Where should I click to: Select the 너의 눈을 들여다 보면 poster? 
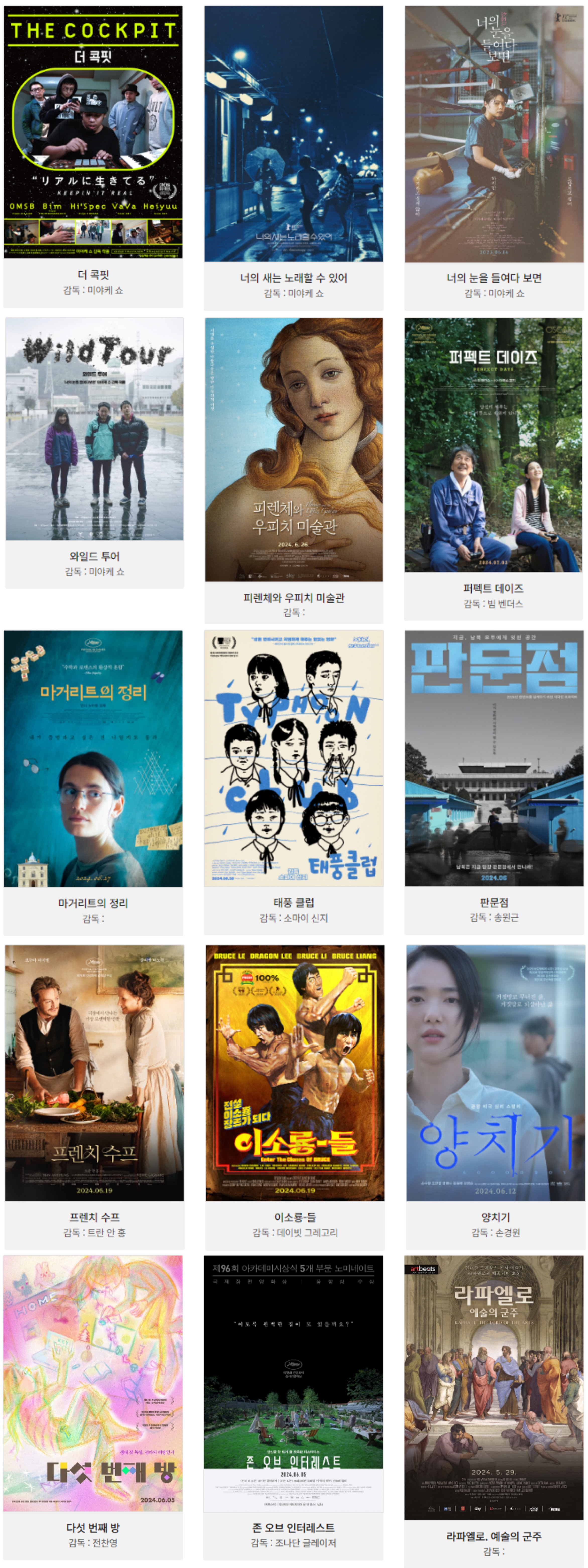pos(494,134)
